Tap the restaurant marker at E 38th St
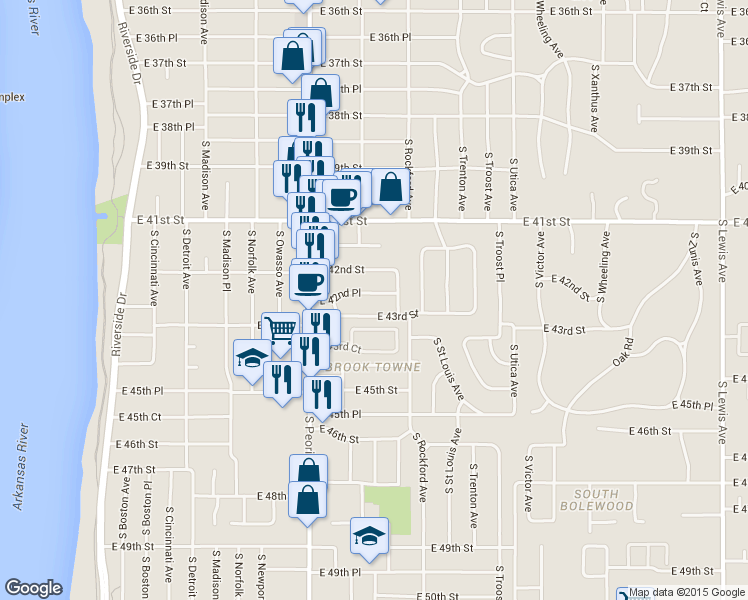The width and height of the screenshot is (748, 600). click(306, 117)
